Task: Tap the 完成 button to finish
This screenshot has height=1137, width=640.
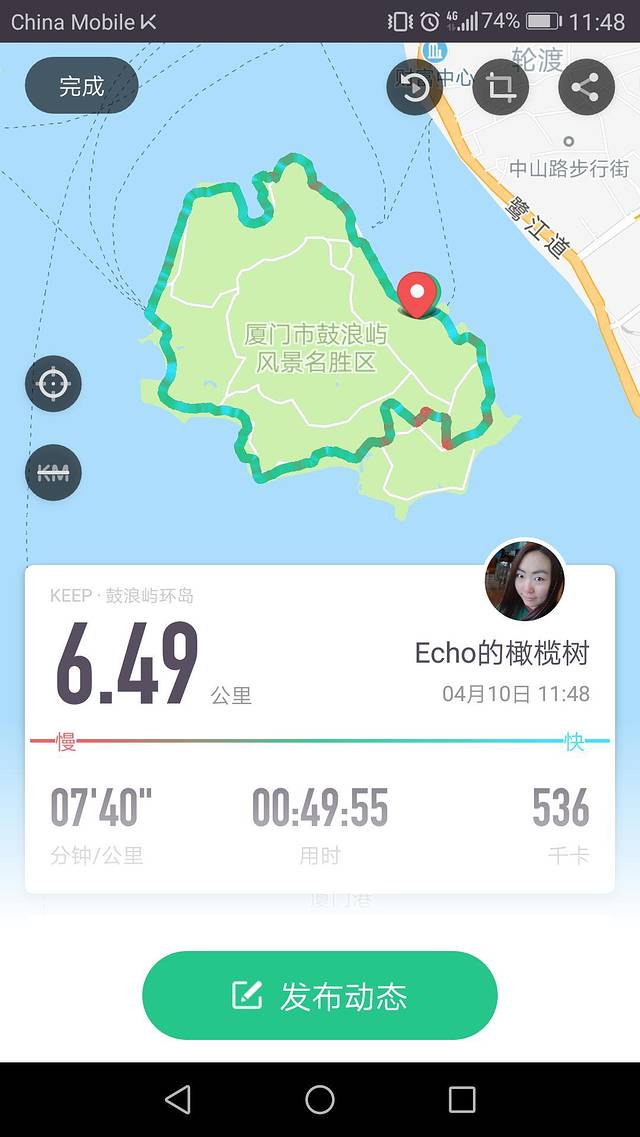Action: pos(81,86)
